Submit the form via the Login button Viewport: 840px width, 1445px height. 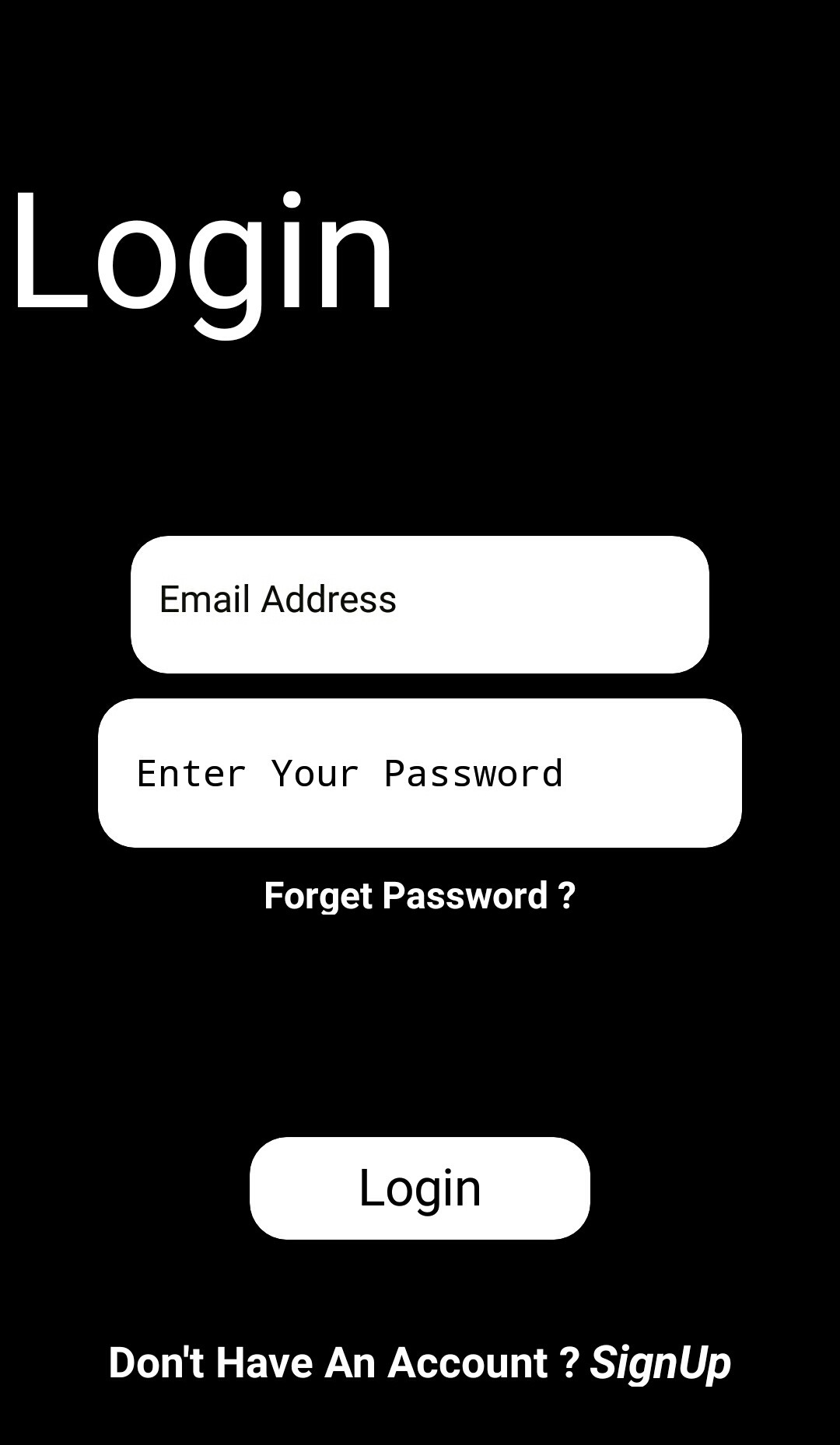[420, 1188]
